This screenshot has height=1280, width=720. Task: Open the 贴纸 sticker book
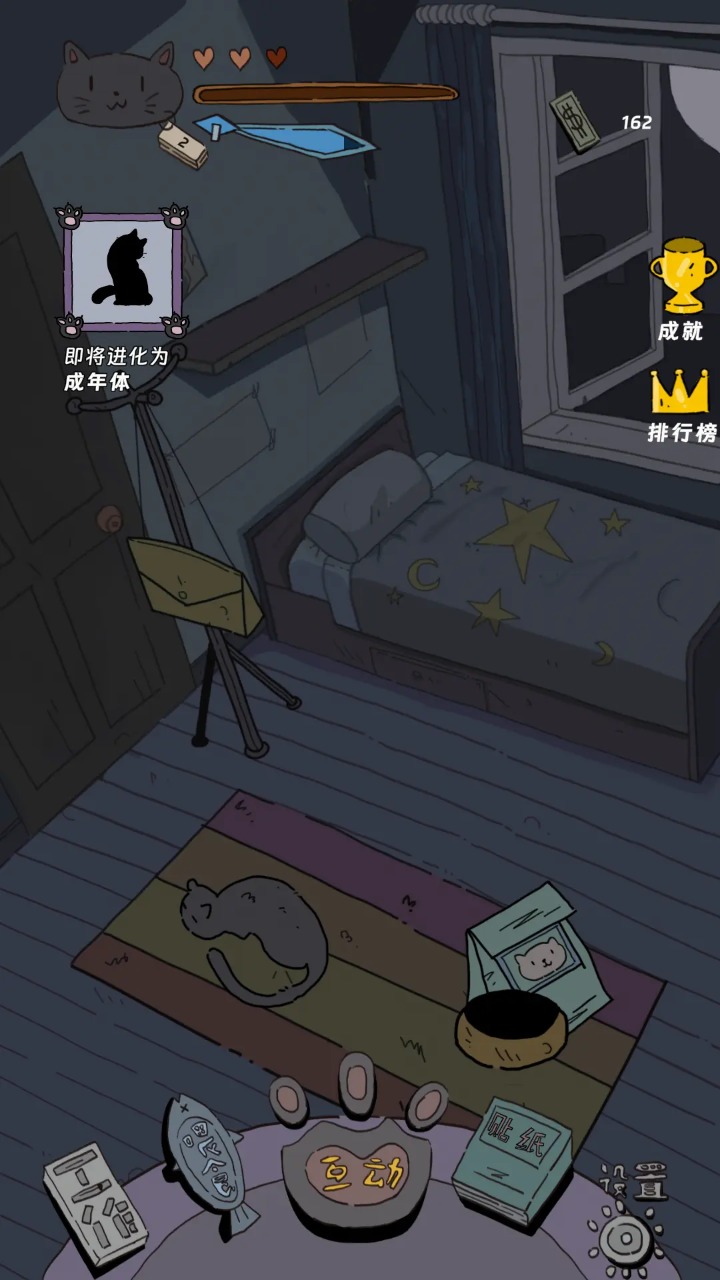click(512, 1161)
